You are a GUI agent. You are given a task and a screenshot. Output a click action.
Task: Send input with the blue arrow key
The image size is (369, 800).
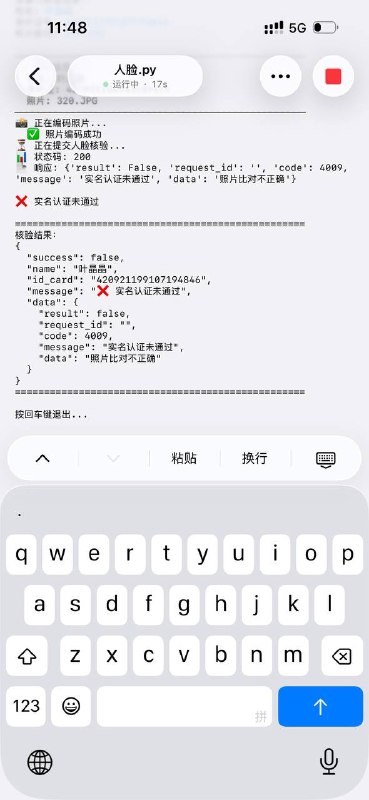click(x=320, y=706)
